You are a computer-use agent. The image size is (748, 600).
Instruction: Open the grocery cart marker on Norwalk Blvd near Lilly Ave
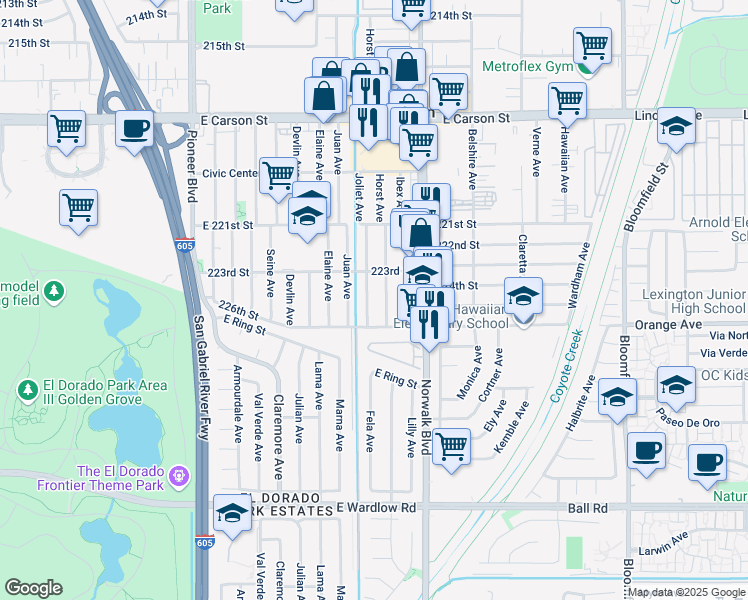click(451, 447)
